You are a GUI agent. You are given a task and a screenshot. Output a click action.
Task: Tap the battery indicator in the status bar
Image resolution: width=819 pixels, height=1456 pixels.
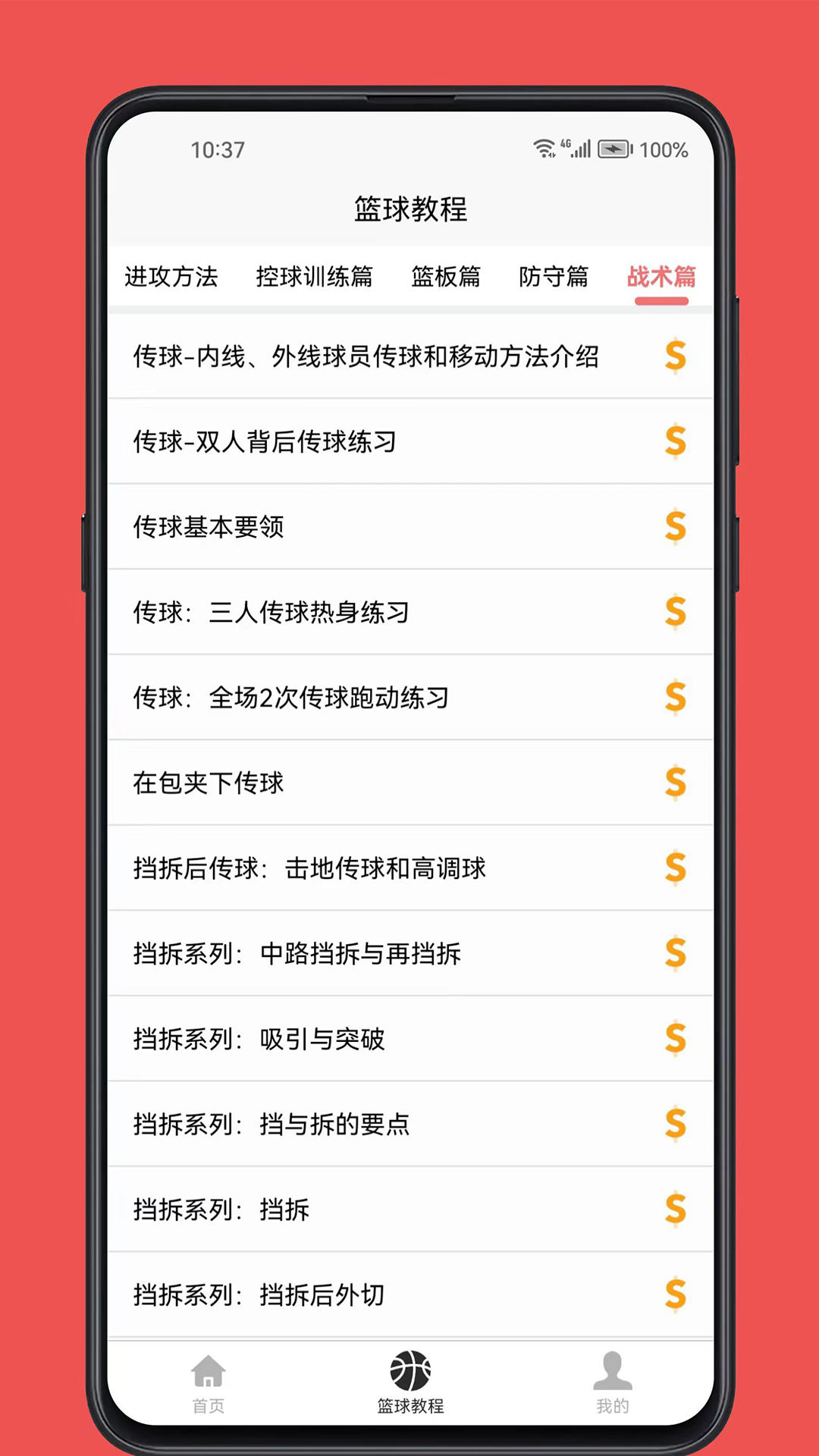click(614, 149)
